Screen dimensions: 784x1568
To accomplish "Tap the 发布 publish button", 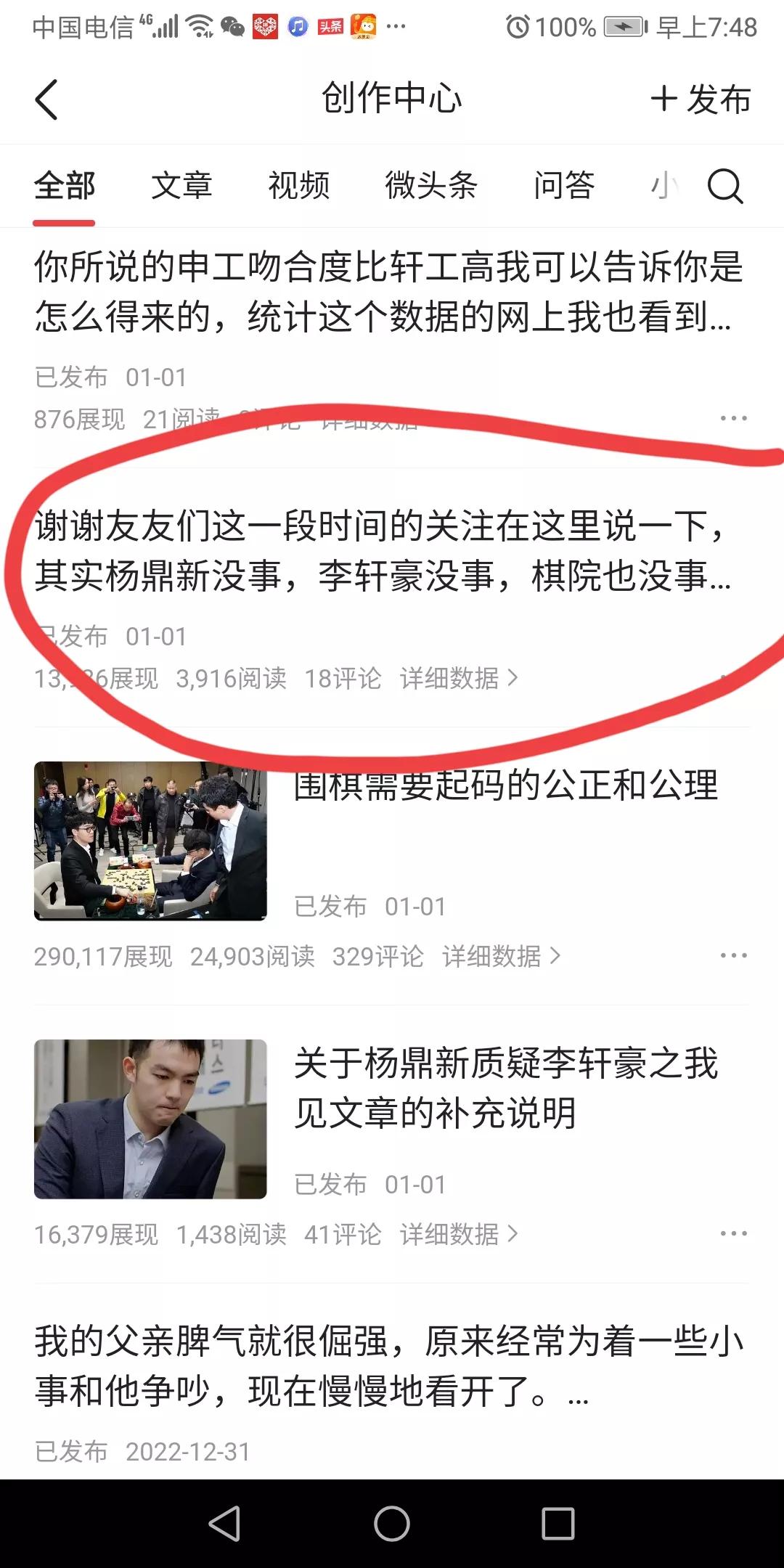I will 699,99.
